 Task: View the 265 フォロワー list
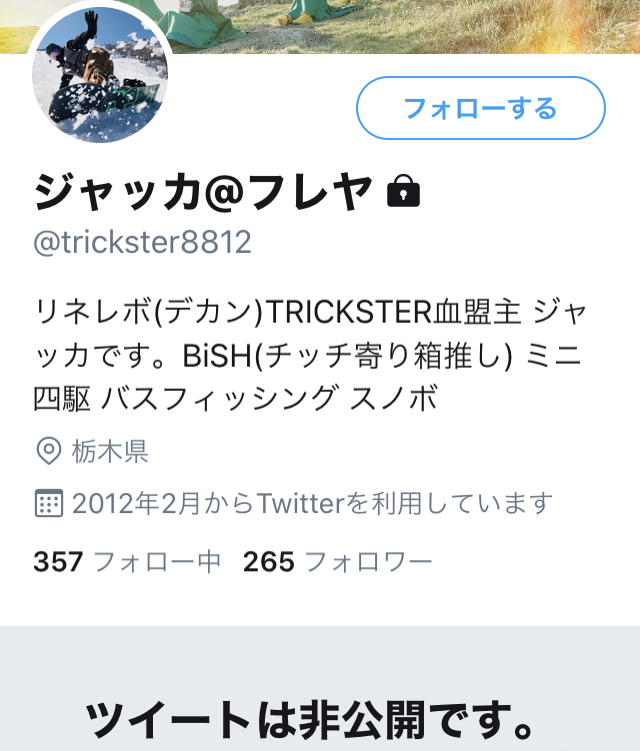click(x=337, y=562)
